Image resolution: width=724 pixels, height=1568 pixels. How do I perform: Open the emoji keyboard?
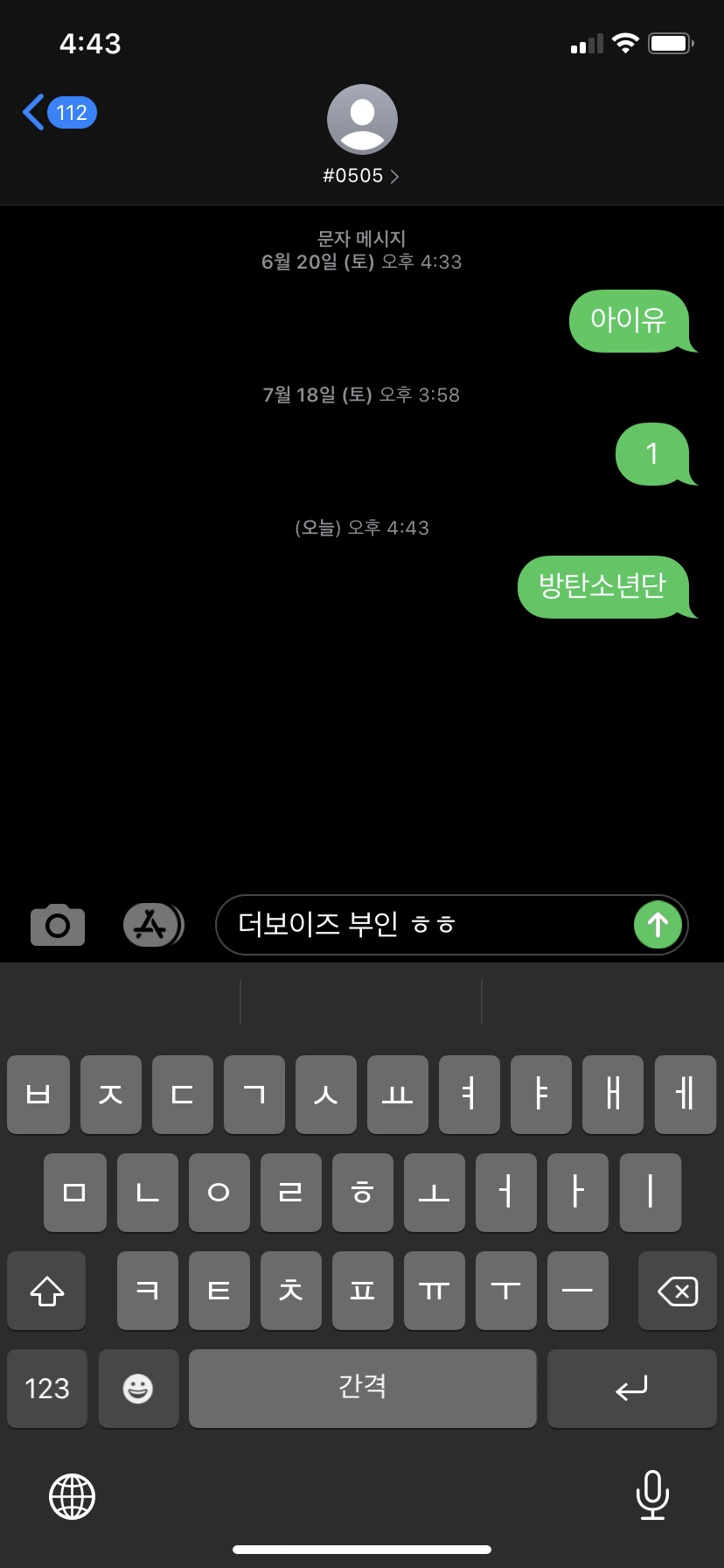(x=138, y=1389)
